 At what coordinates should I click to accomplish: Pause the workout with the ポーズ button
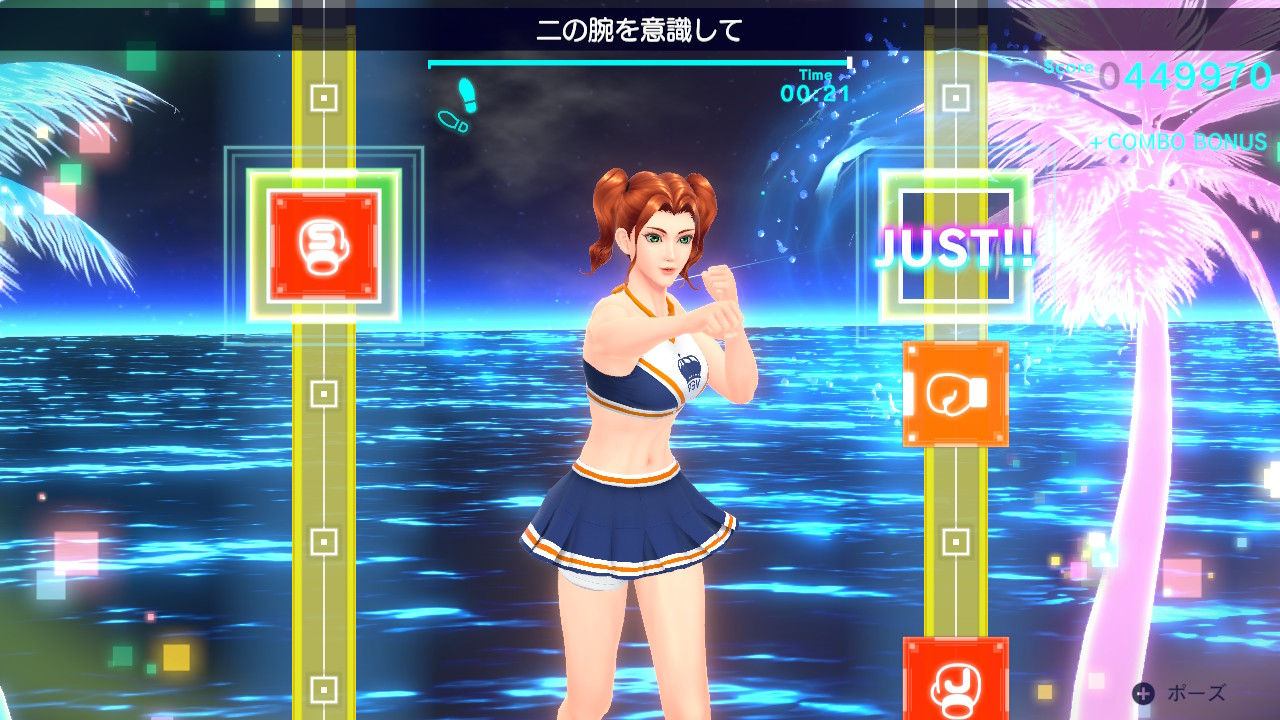pyautogui.click(x=1179, y=693)
